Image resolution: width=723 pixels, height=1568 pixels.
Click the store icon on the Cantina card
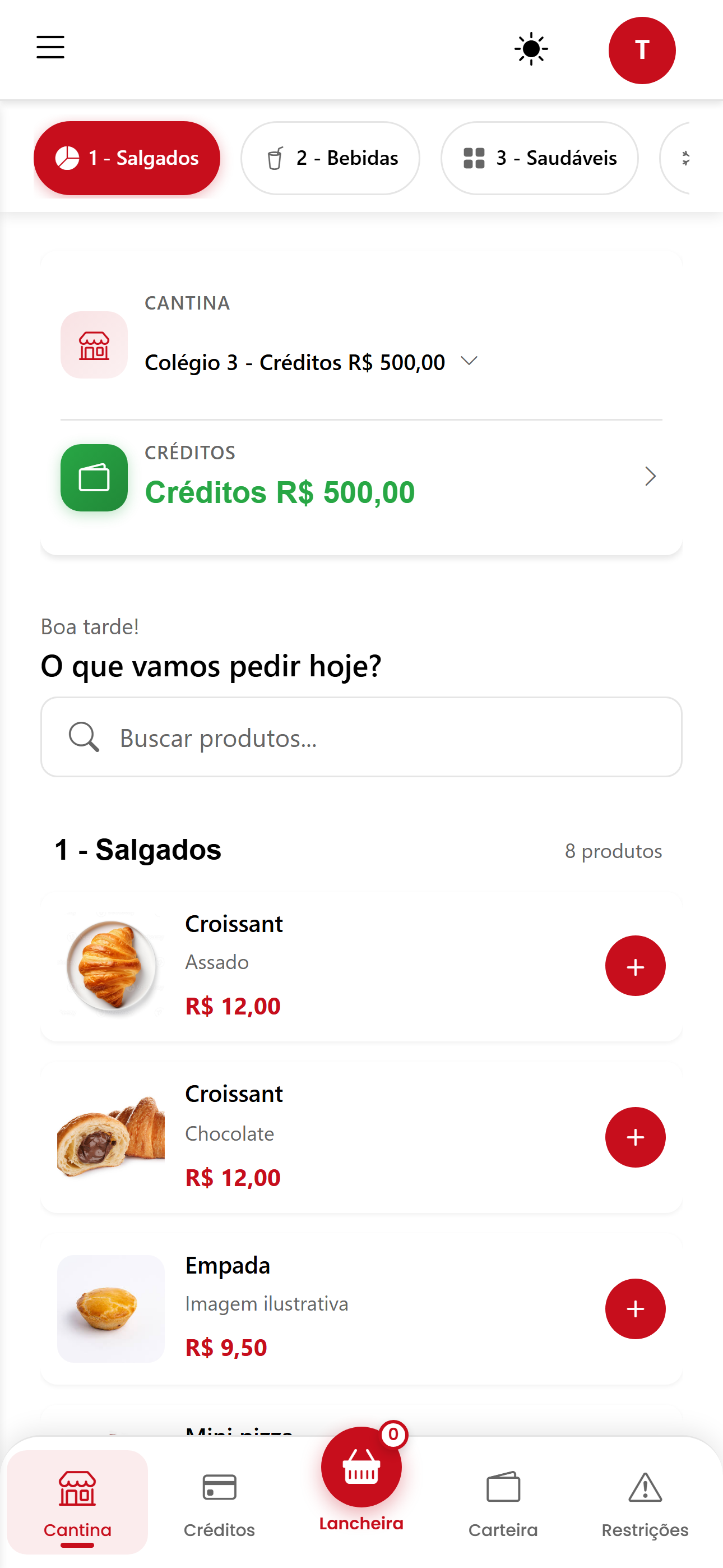tap(94, 344)
